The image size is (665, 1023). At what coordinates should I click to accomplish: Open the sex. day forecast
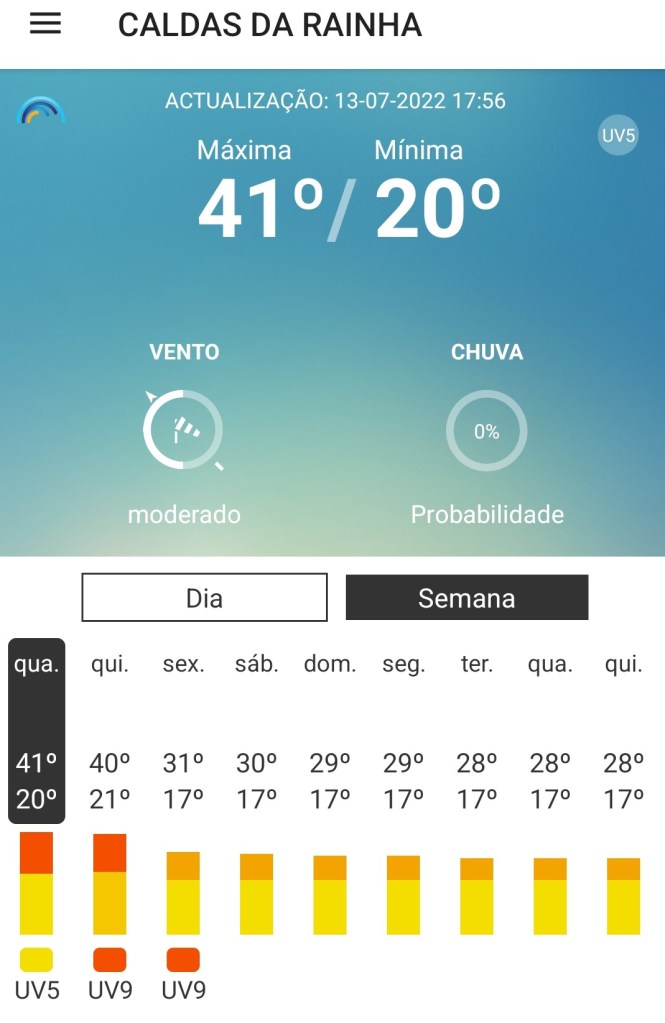[x=183, y=731]
